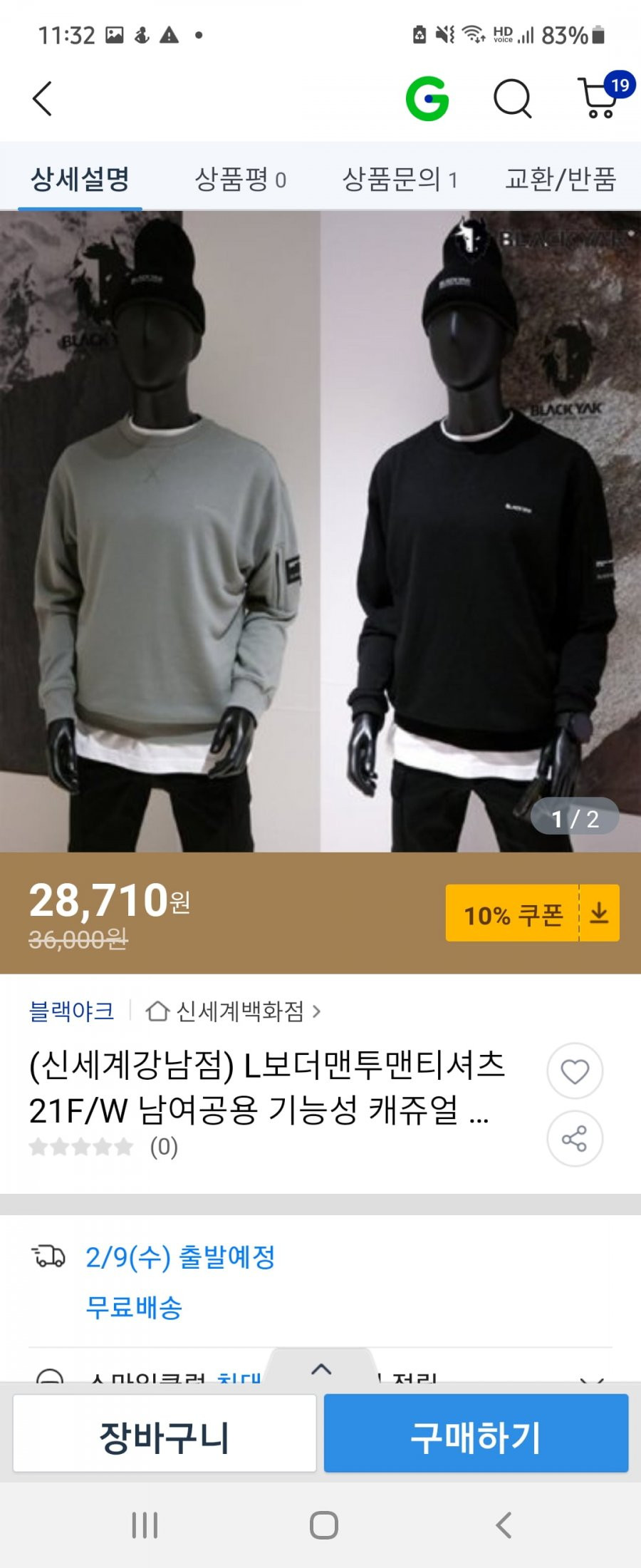The height and width of the screenshot is (1568, 641).
Task: Open recent apps from the navigation bar
Action: 145,1525
